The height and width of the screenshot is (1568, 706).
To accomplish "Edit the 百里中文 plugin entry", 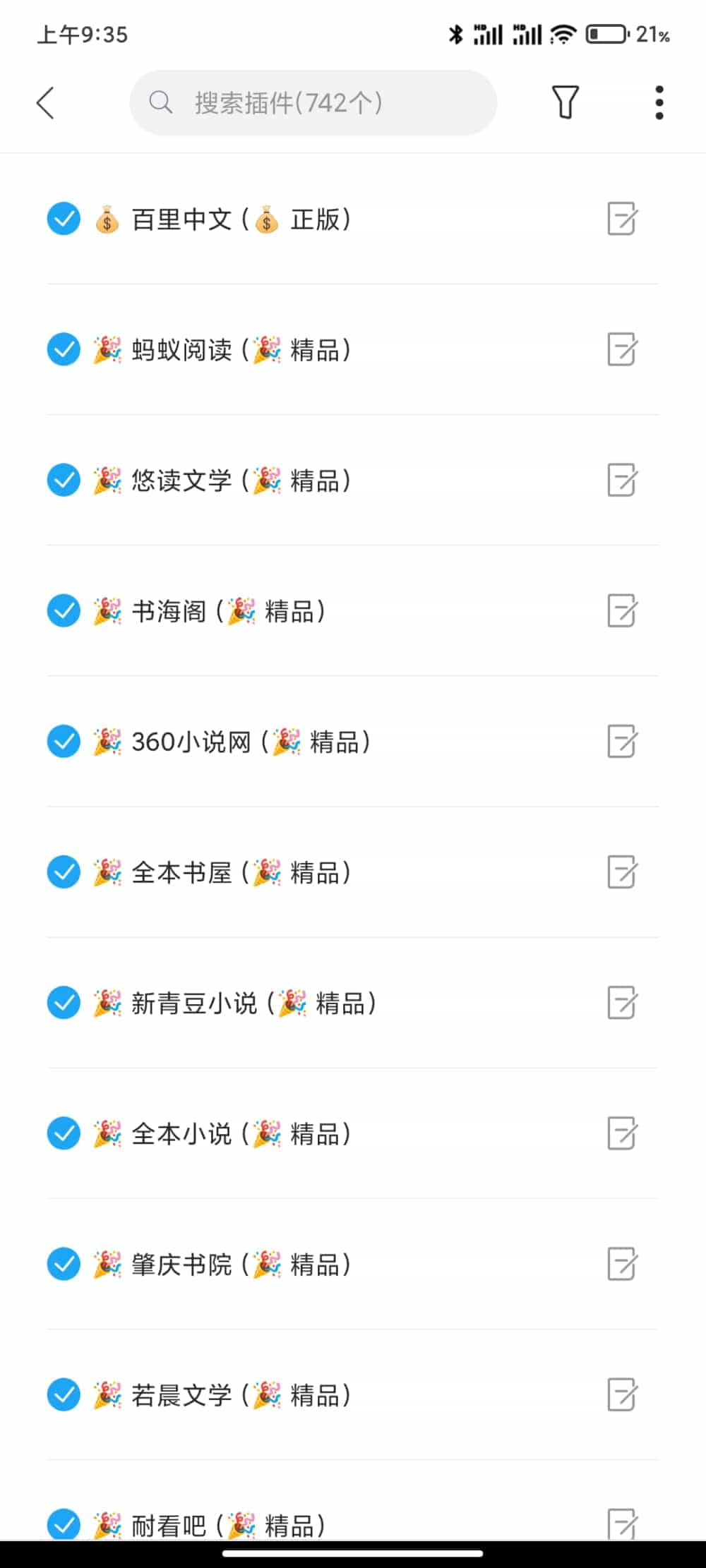I will [x=622, y=219].
